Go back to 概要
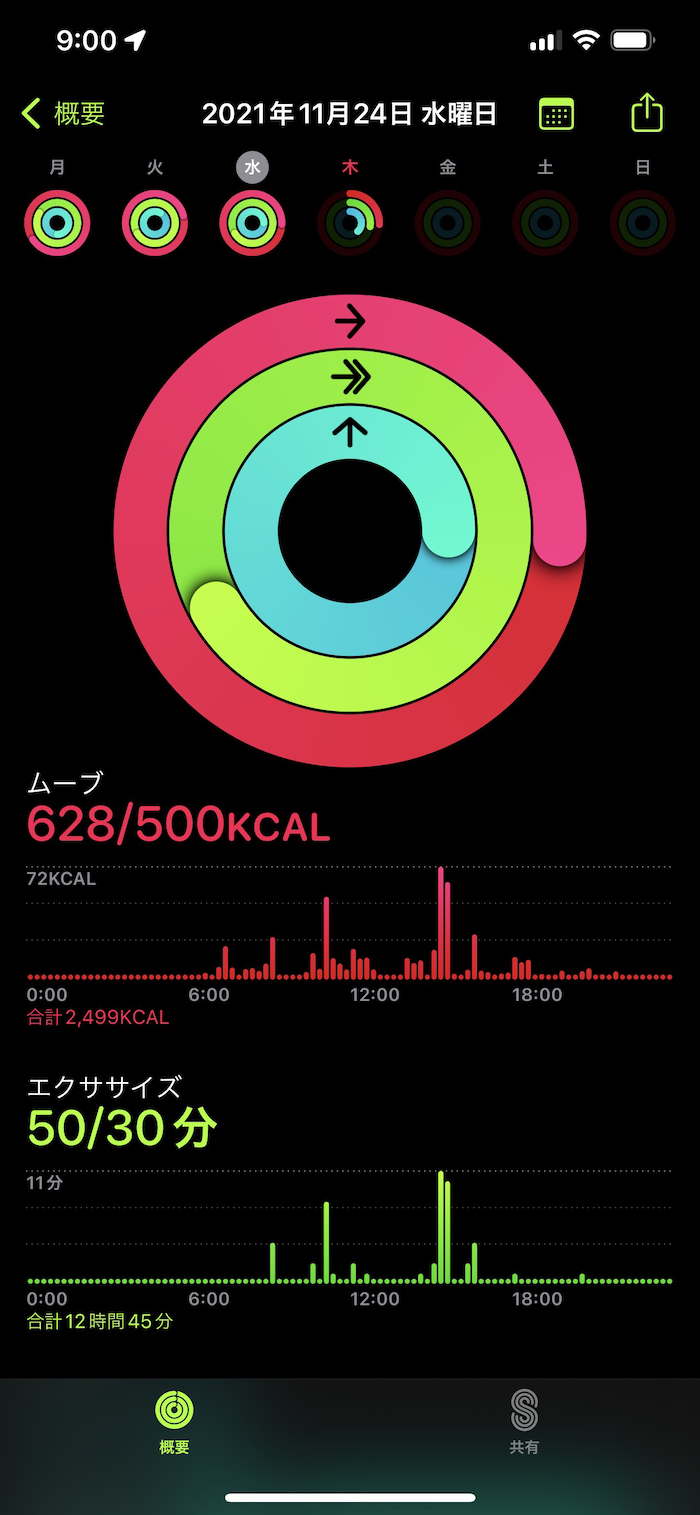The height and width of the screenshot is (1515, 700). (x=64, y=114)
